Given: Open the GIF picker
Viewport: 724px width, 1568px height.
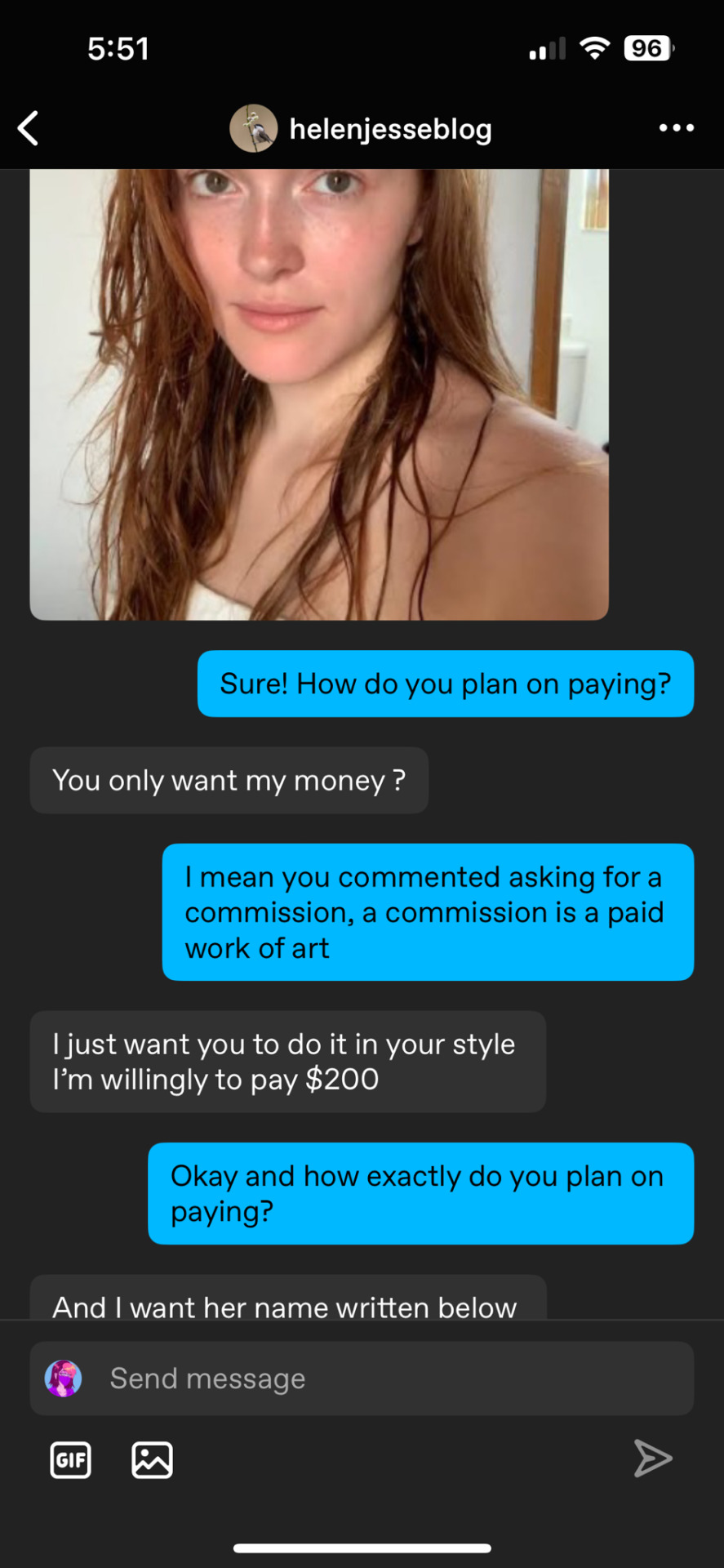Looking at the screenshot, I should (x=71, y=1460).
